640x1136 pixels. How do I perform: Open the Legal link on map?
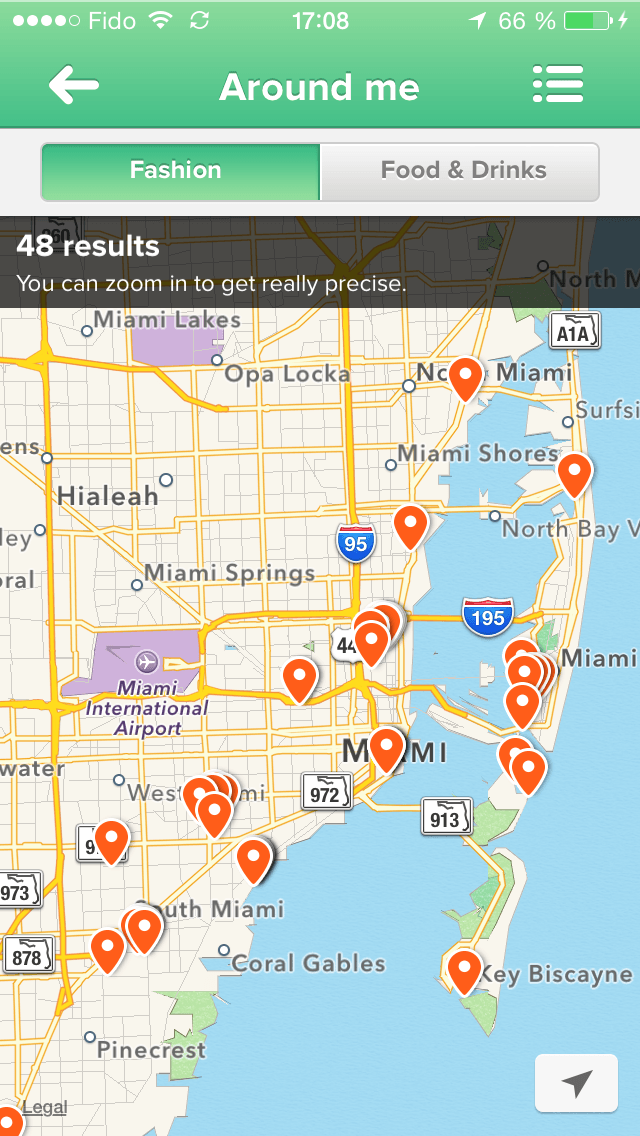pos(45,1107)
